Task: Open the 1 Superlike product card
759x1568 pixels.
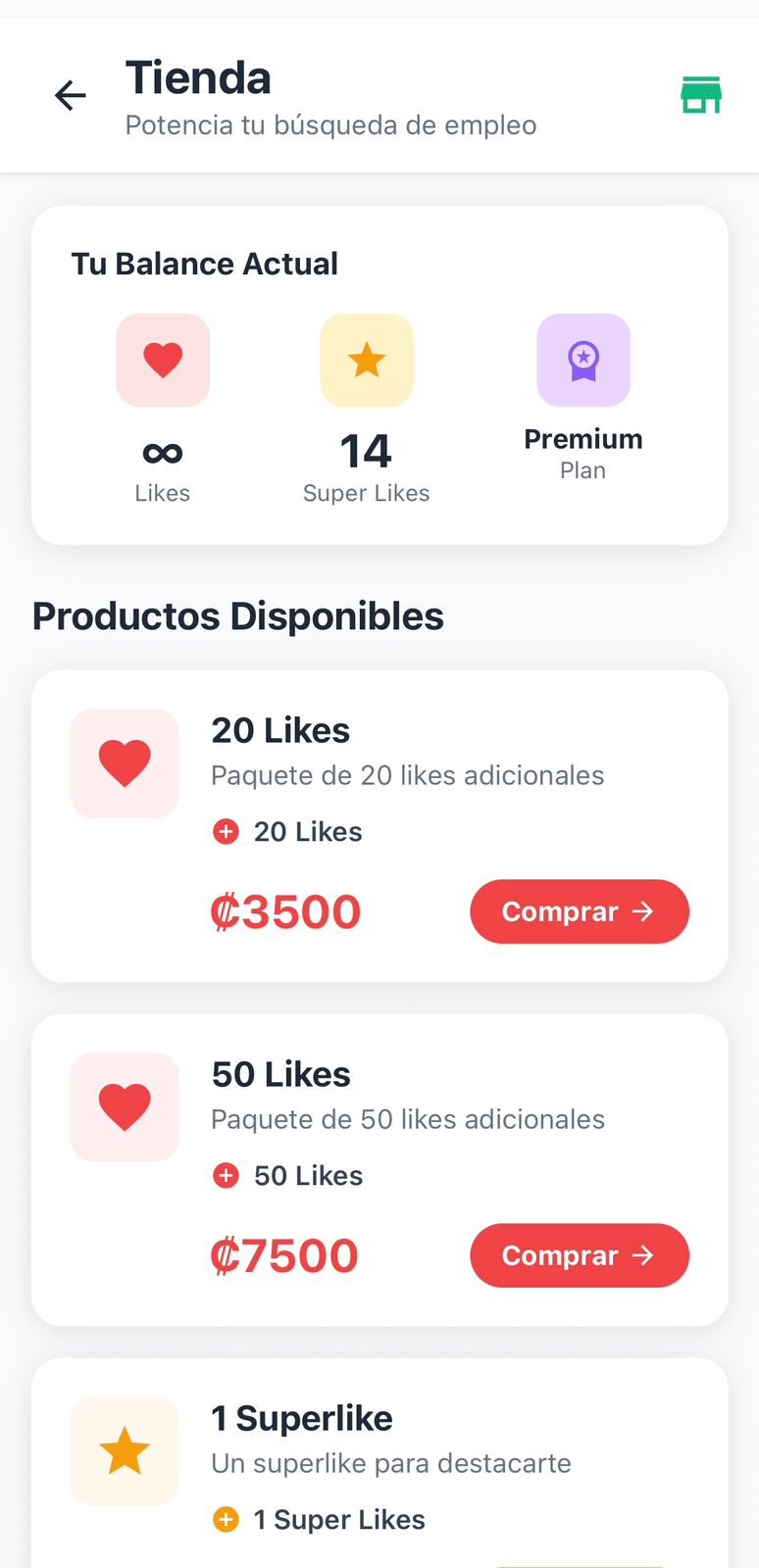Action: point(379,1460)
